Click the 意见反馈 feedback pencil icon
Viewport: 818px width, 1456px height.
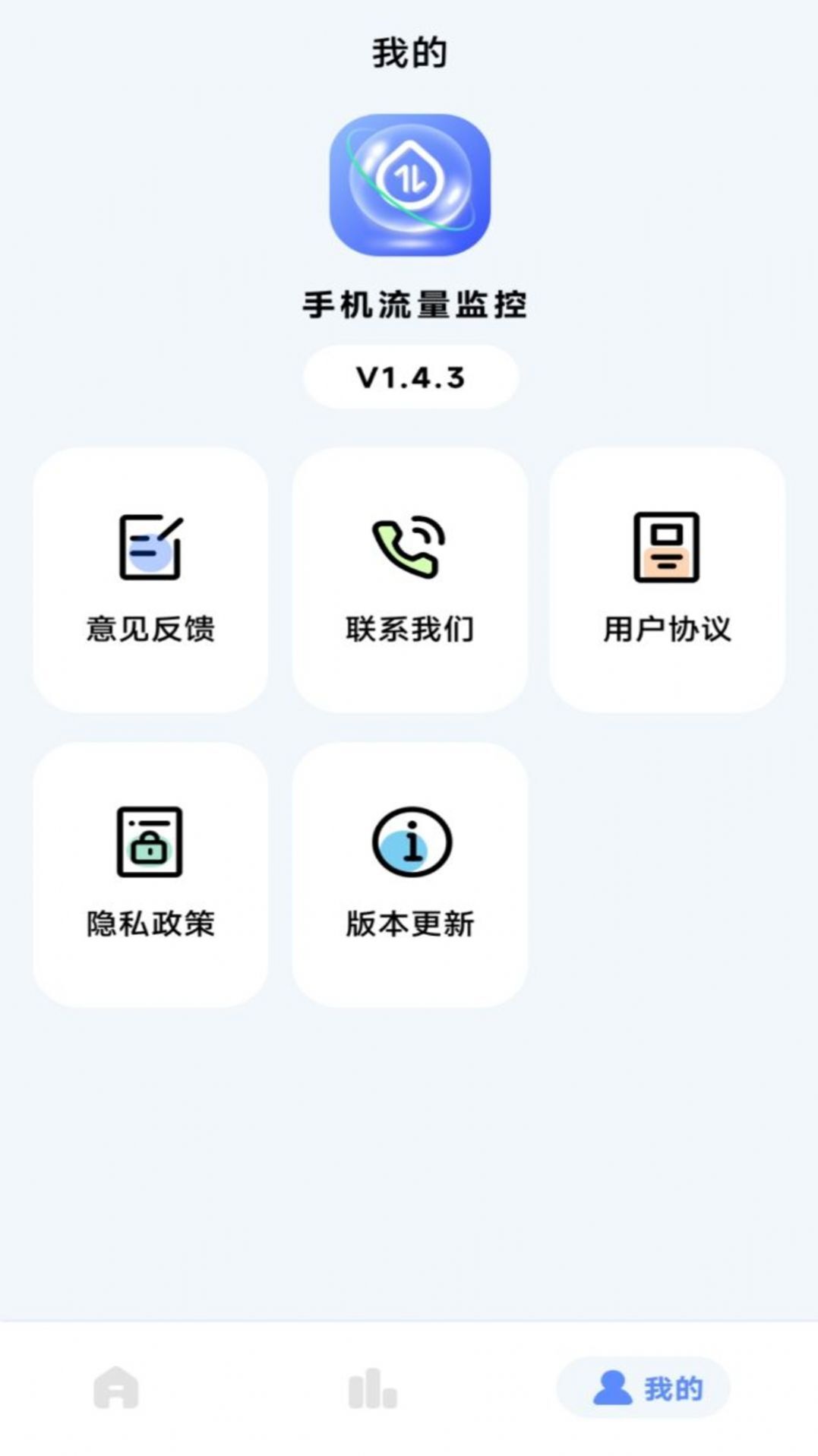[150, 545]
